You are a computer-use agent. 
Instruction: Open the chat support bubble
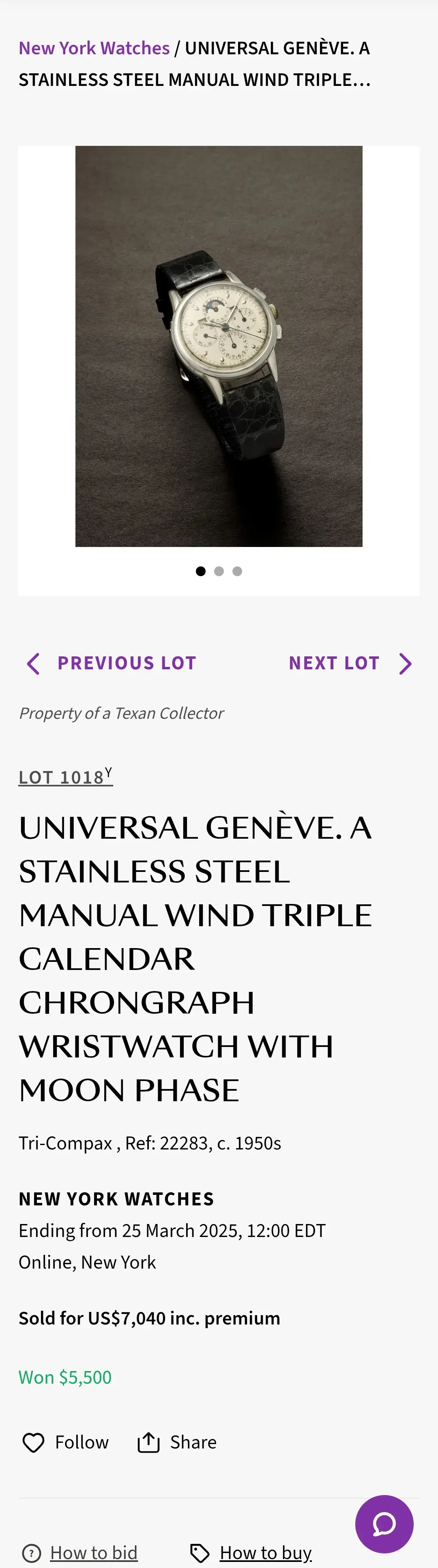point(384,1523)
